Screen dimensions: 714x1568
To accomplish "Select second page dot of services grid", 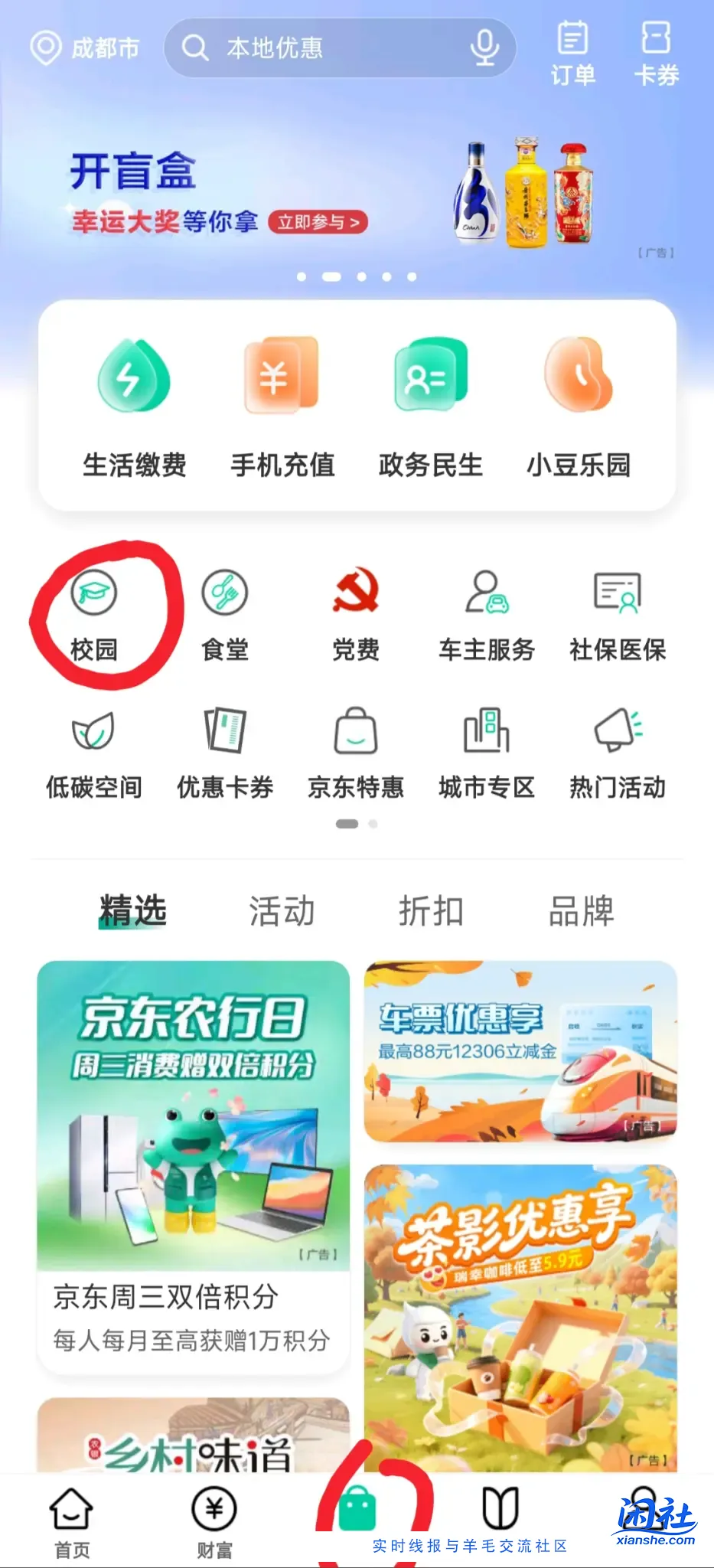I will coord(373,824).
